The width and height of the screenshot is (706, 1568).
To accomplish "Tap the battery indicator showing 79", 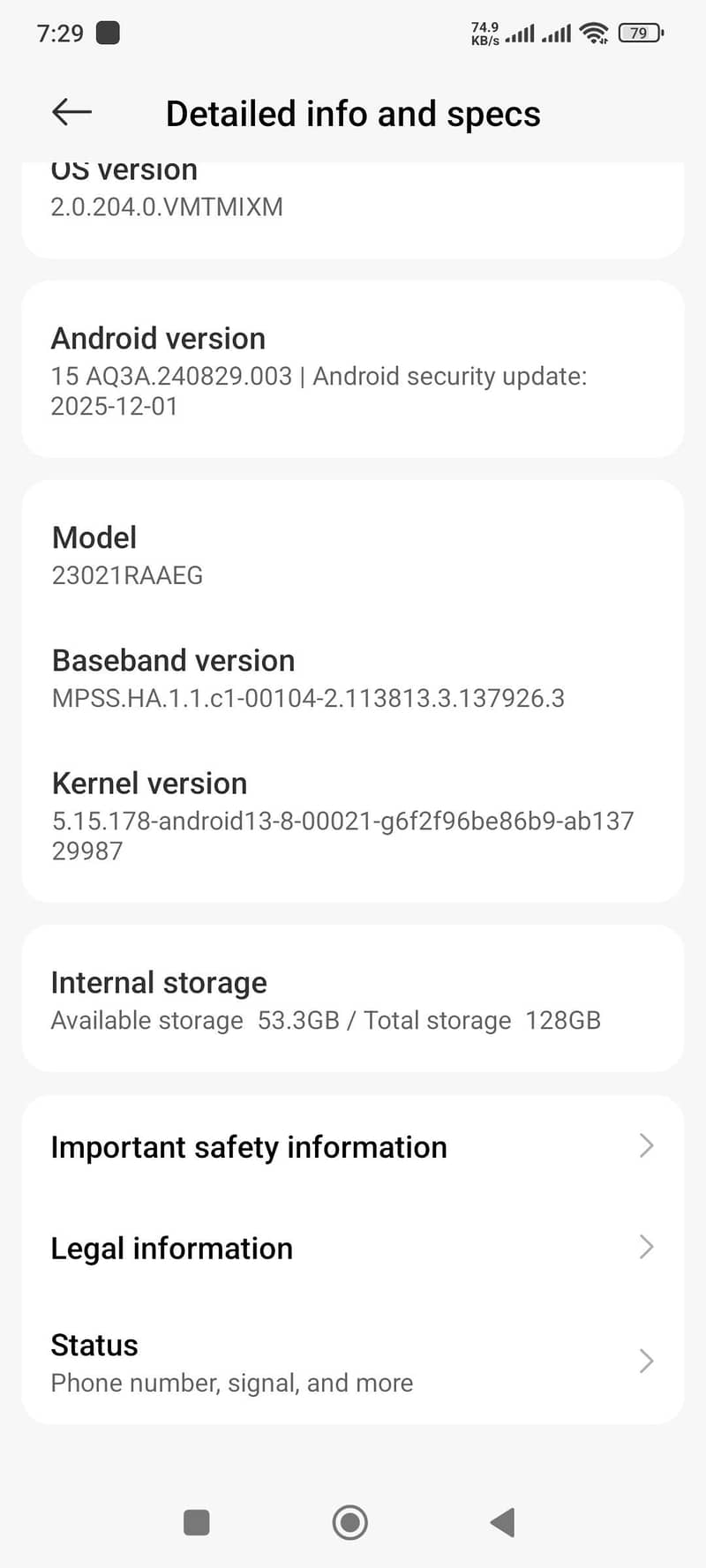I will [639, 33].
